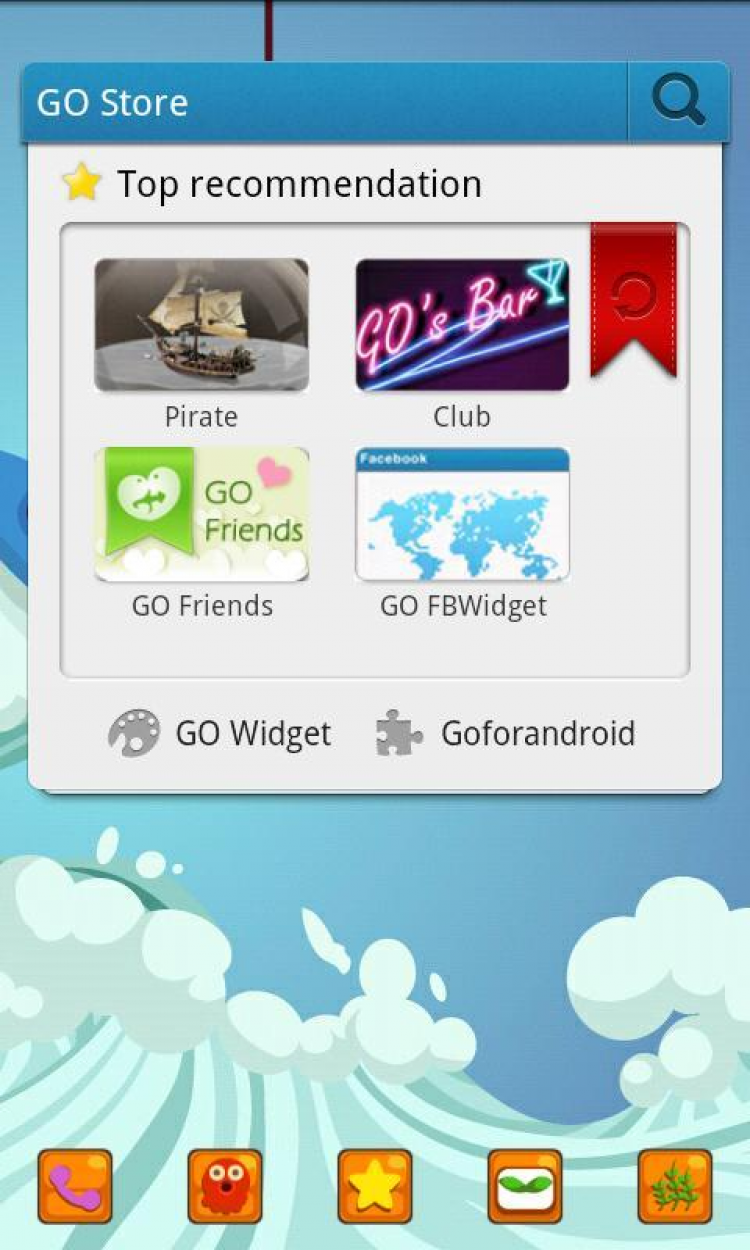Launch the phone dialer app
The height and width of the screenshot is (1250, 750).
click(x=75, y=1186)
